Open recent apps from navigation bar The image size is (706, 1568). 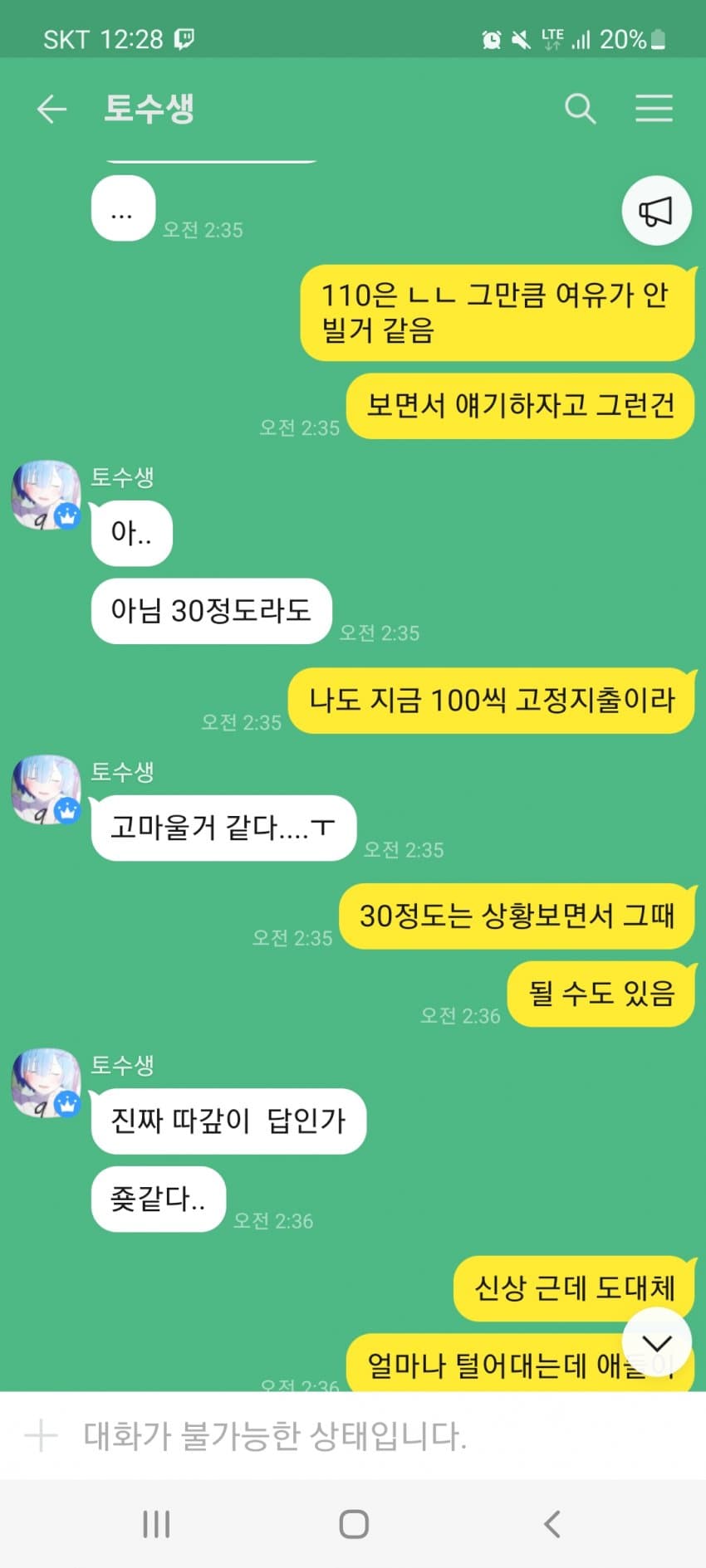pos(156,1524)
